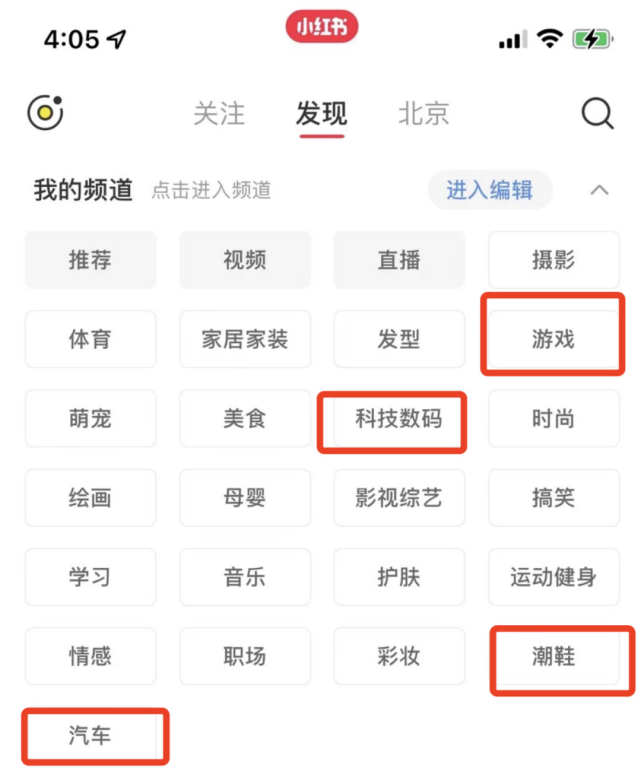Collapse the 我的频道 panel with the chevron
The width and height of the screenshot is (641, 771).
[x=599, y=190]
